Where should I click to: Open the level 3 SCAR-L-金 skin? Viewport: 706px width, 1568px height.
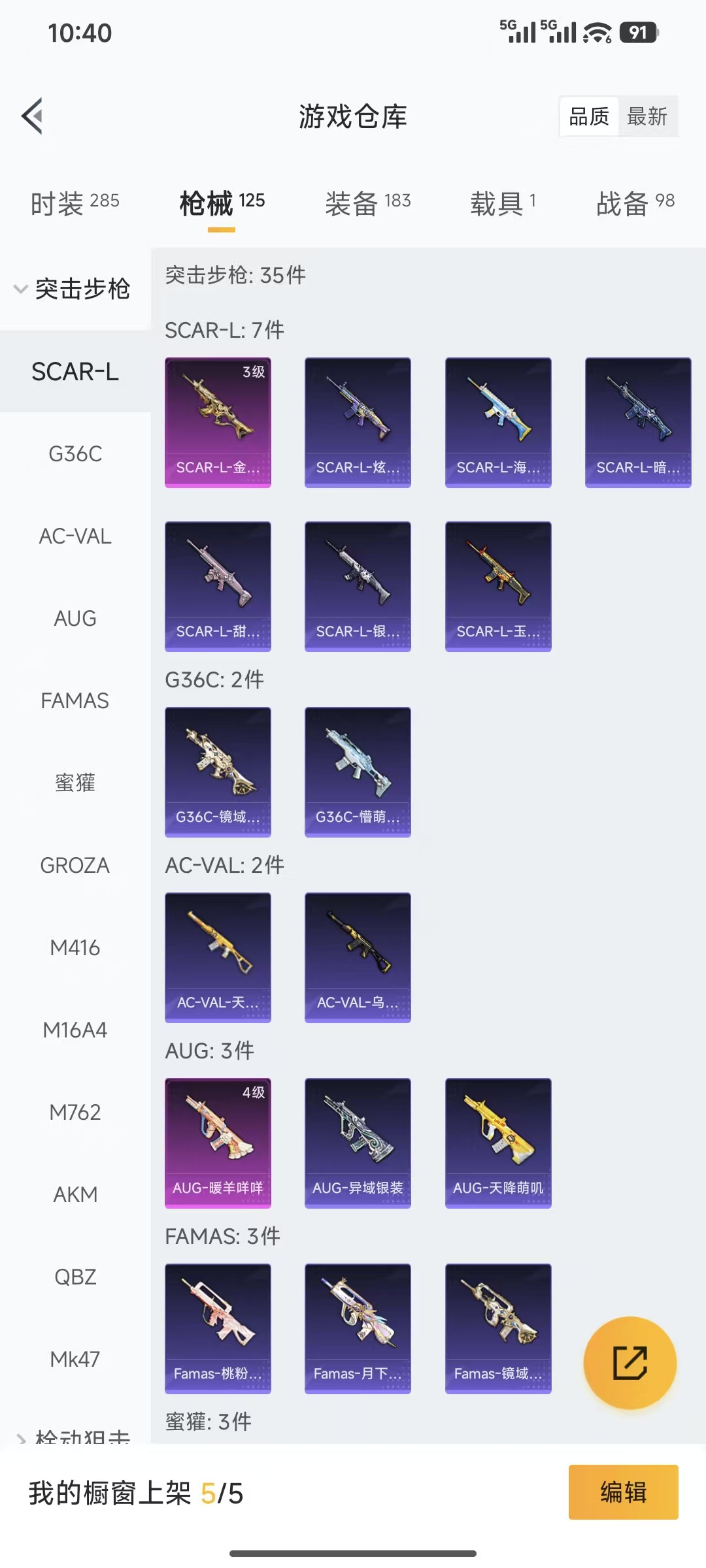[218, 422]
